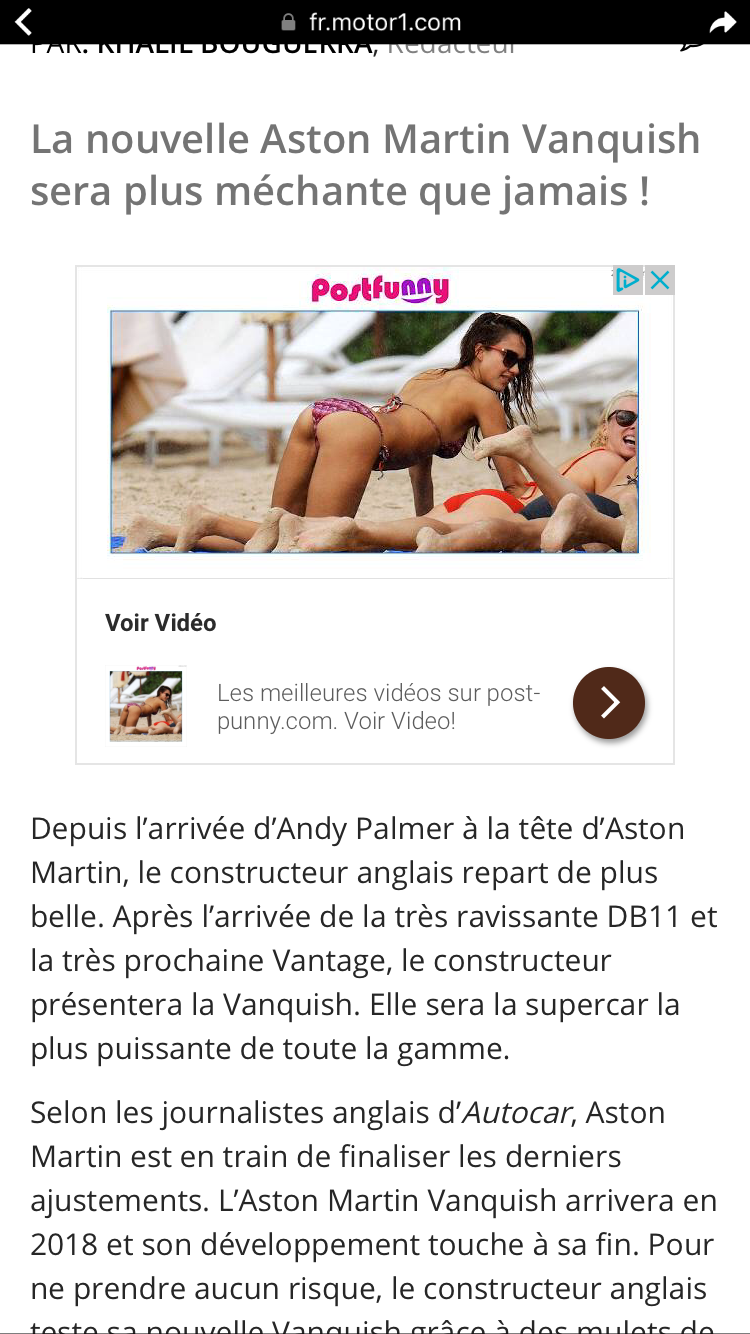
Task: Tap the round arrow button in the ad
Action: point(608,703)
